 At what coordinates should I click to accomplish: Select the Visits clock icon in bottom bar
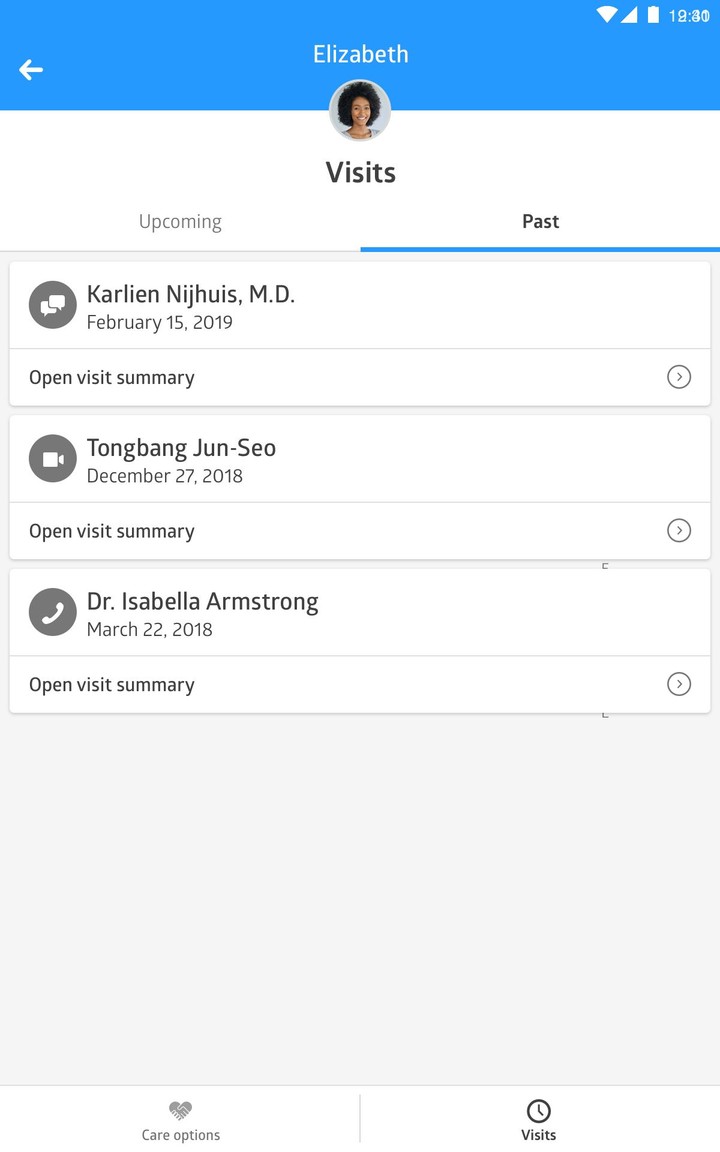tap(538, 1110)
